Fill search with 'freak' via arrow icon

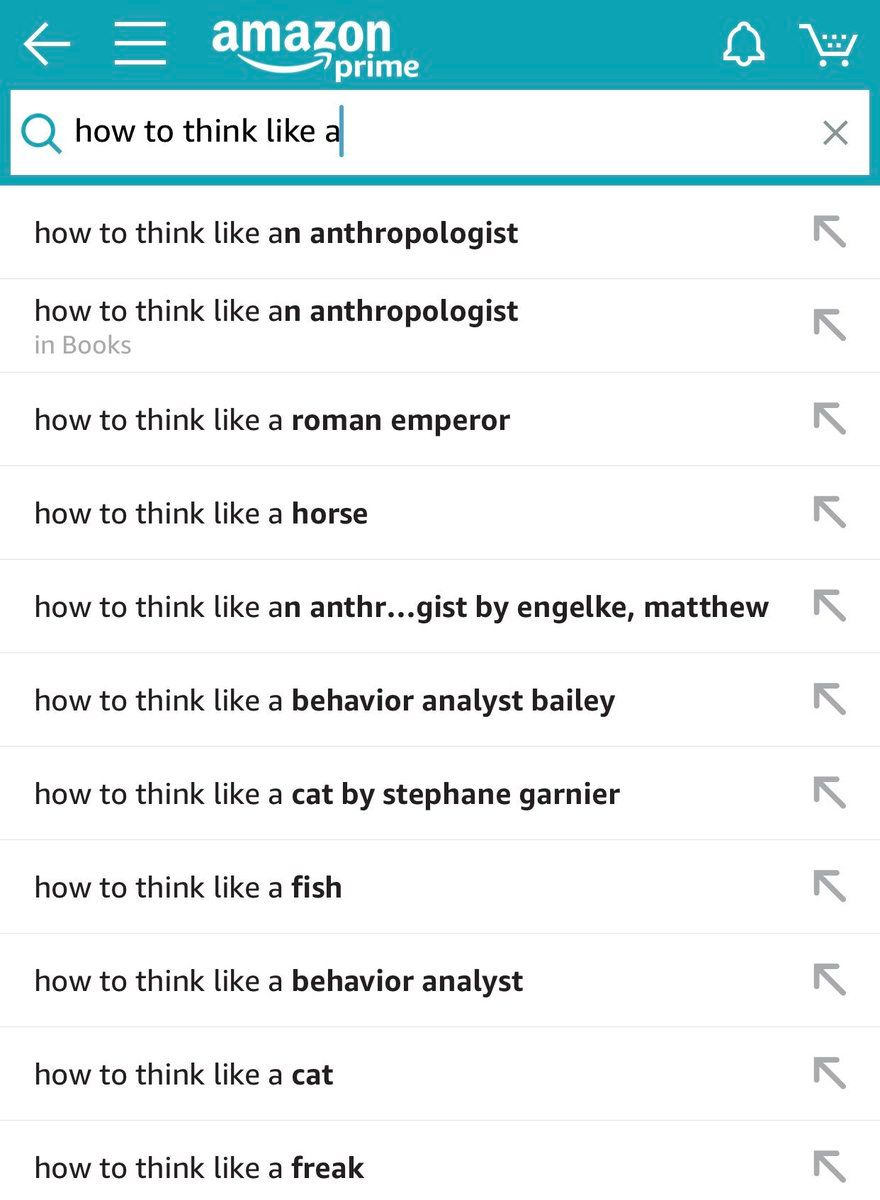(829, 1165)
